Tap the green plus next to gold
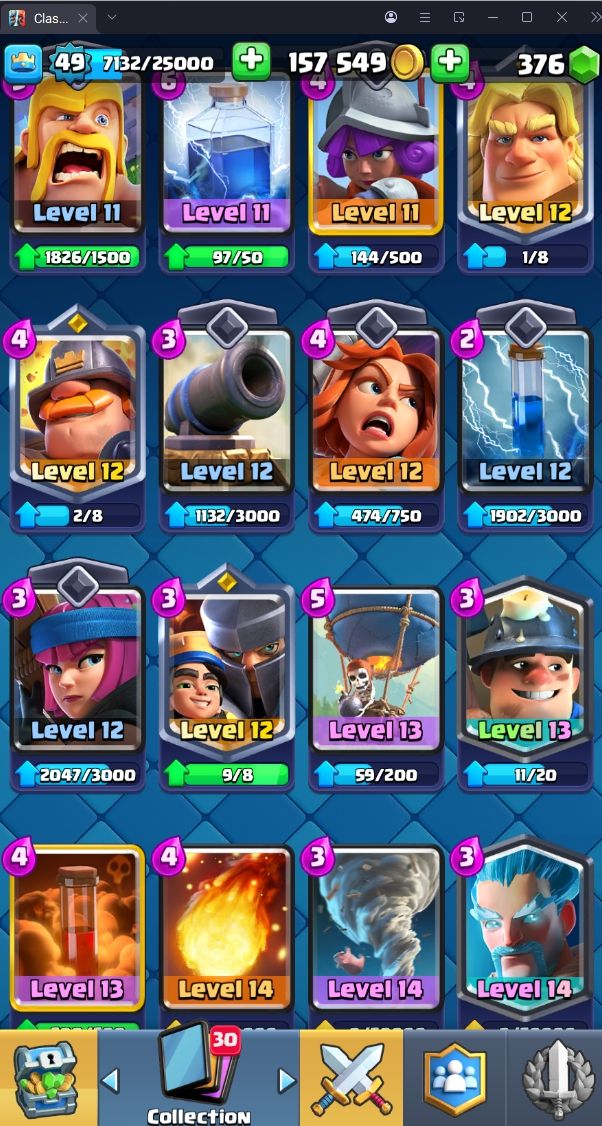Viewport: 602px width, 1126px height. [x=450, y=62]
